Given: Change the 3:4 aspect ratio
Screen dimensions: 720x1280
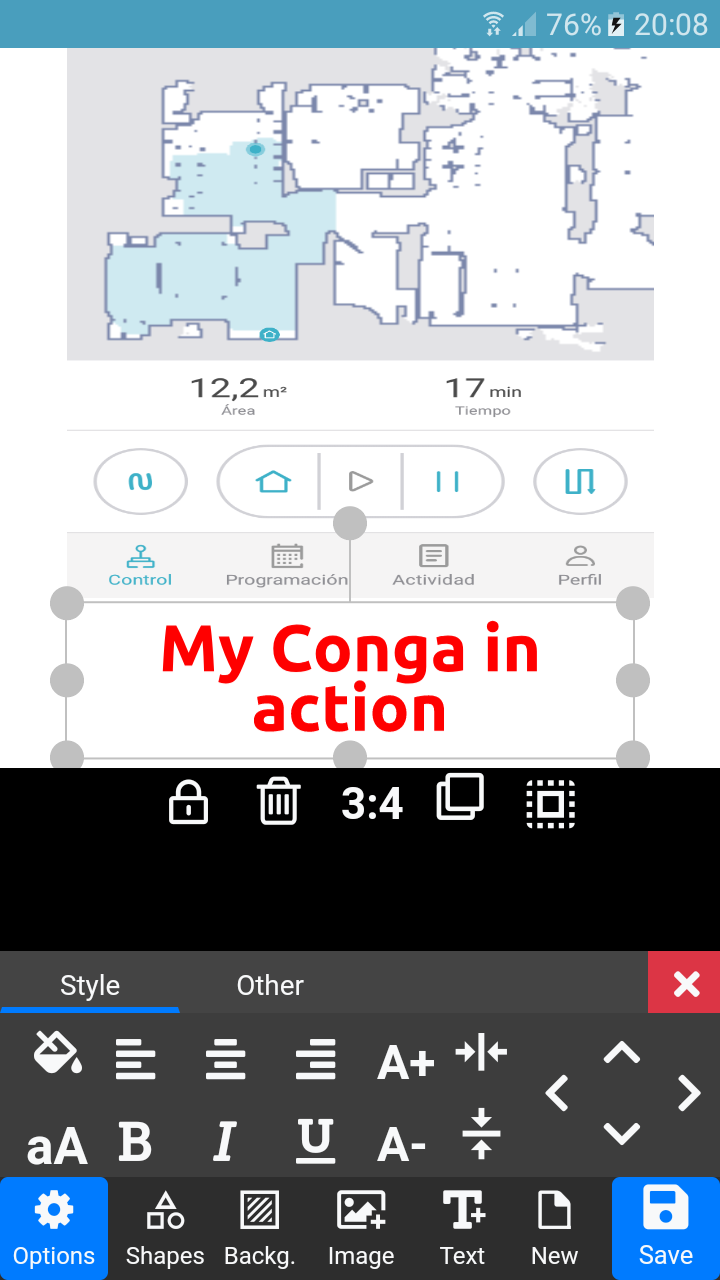Looking at the screenshot, I should 372,803.
